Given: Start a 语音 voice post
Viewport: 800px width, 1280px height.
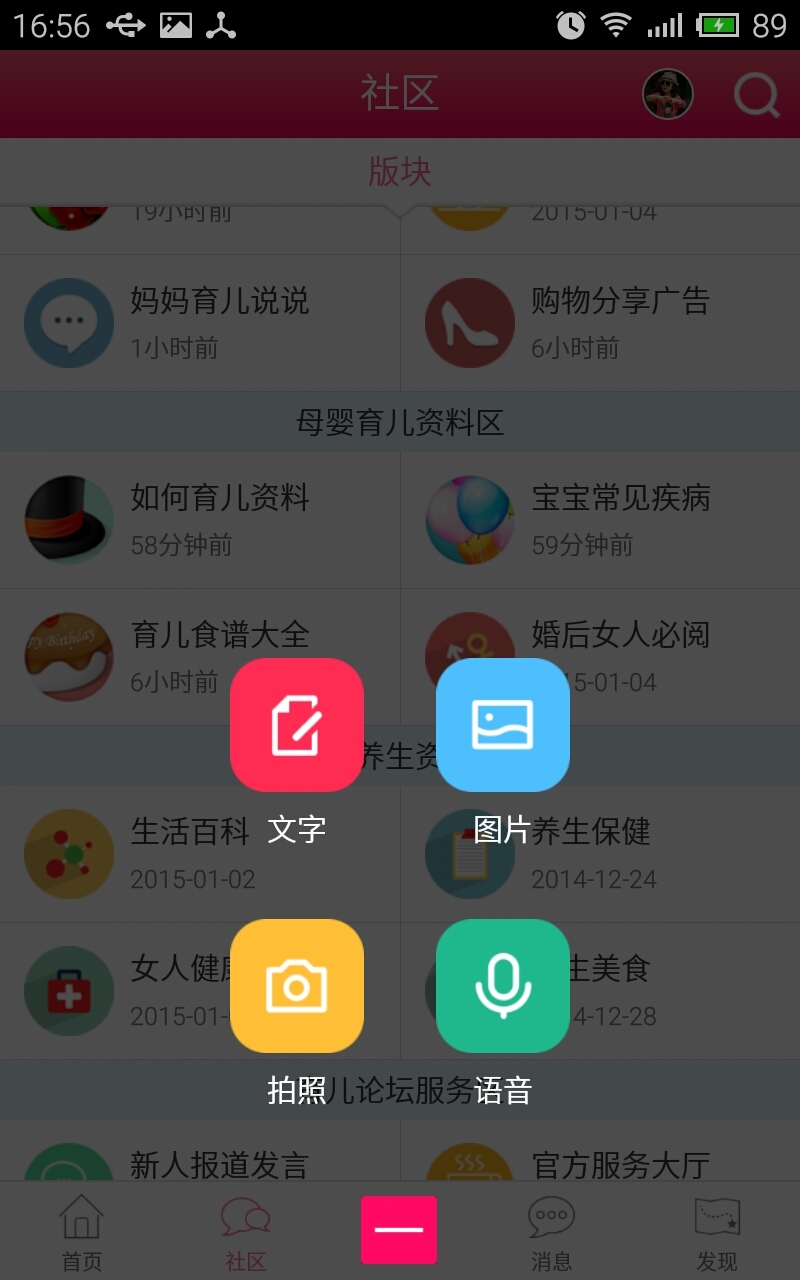Looking at the screenshot, I should tap(503, 986).
